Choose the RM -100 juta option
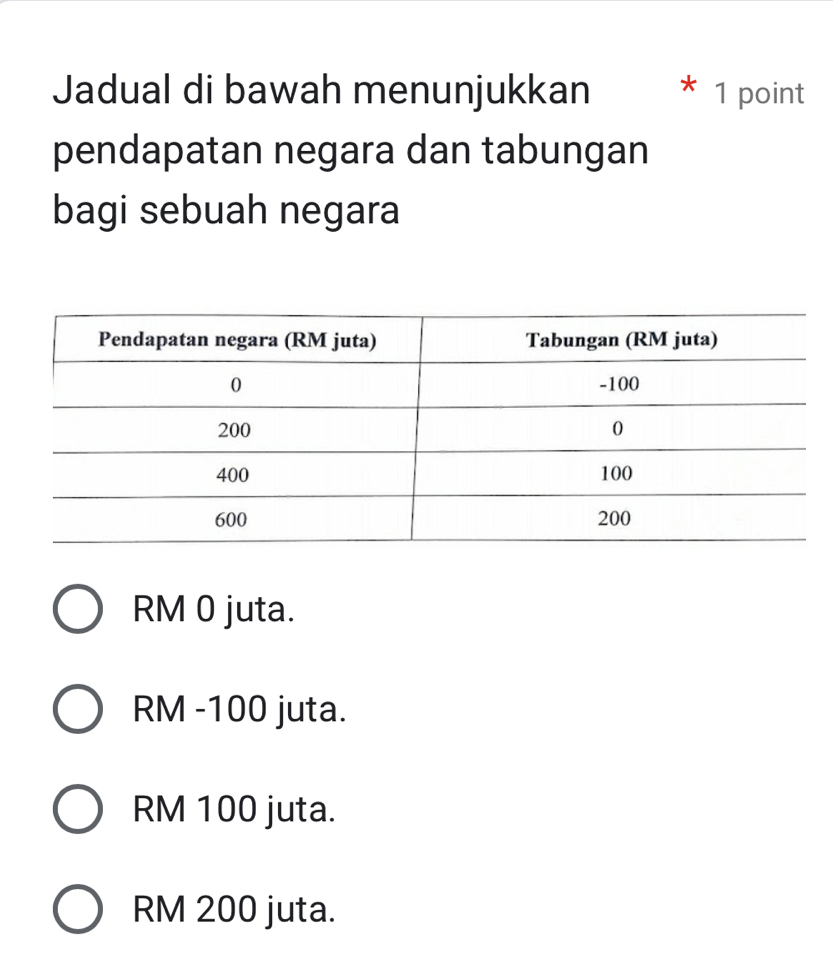Screen dimensions: 833x969 click(77, 709)
